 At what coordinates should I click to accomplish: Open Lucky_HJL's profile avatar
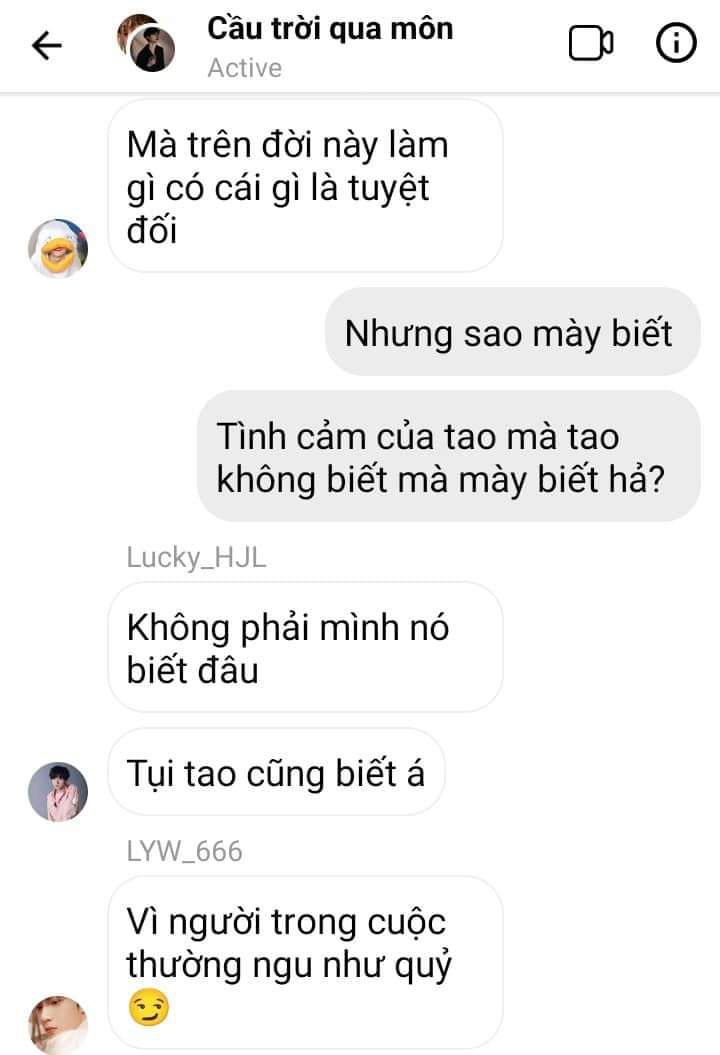coord(58,792)
